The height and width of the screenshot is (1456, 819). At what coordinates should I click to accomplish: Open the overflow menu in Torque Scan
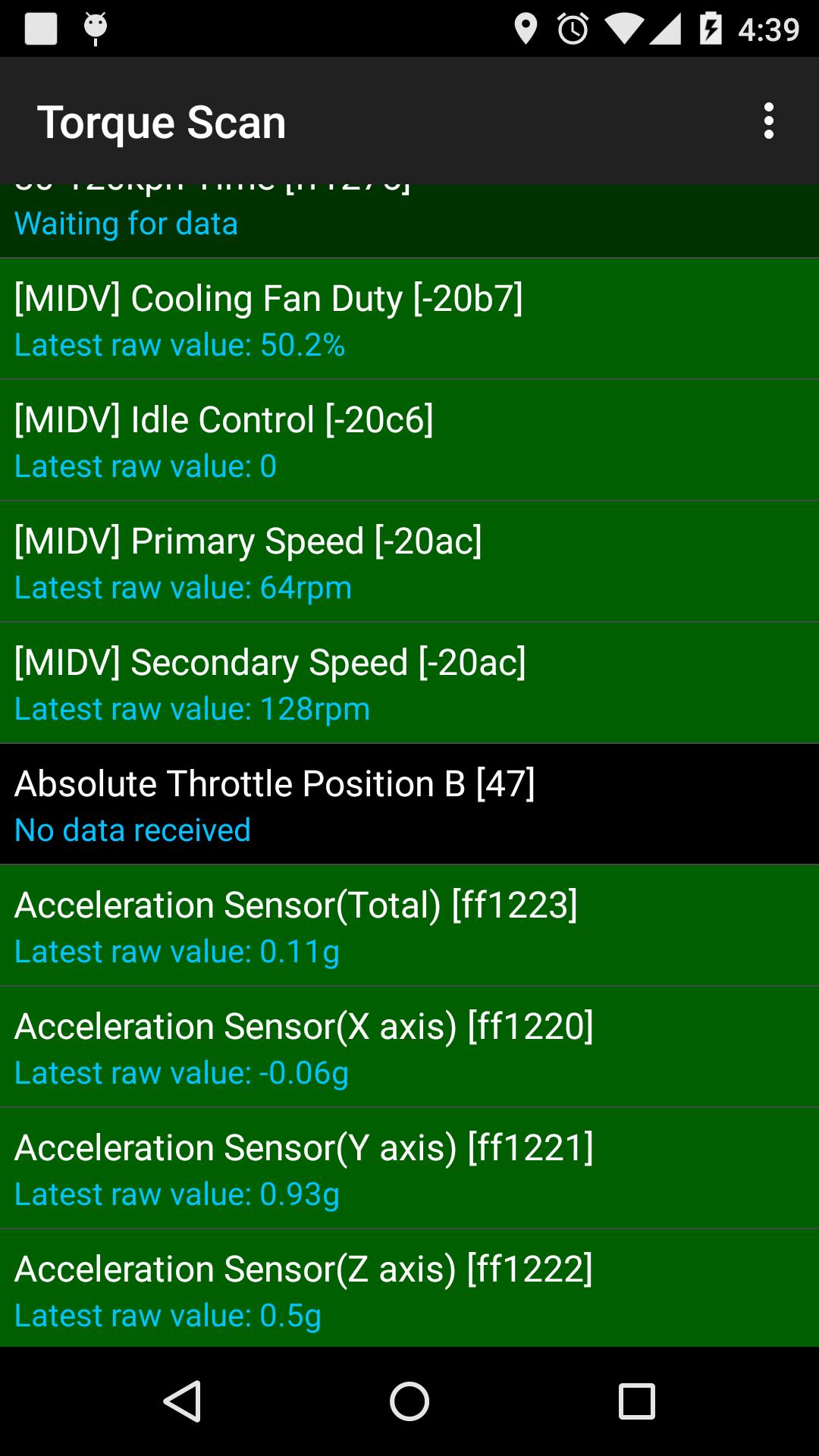(768, 119)
